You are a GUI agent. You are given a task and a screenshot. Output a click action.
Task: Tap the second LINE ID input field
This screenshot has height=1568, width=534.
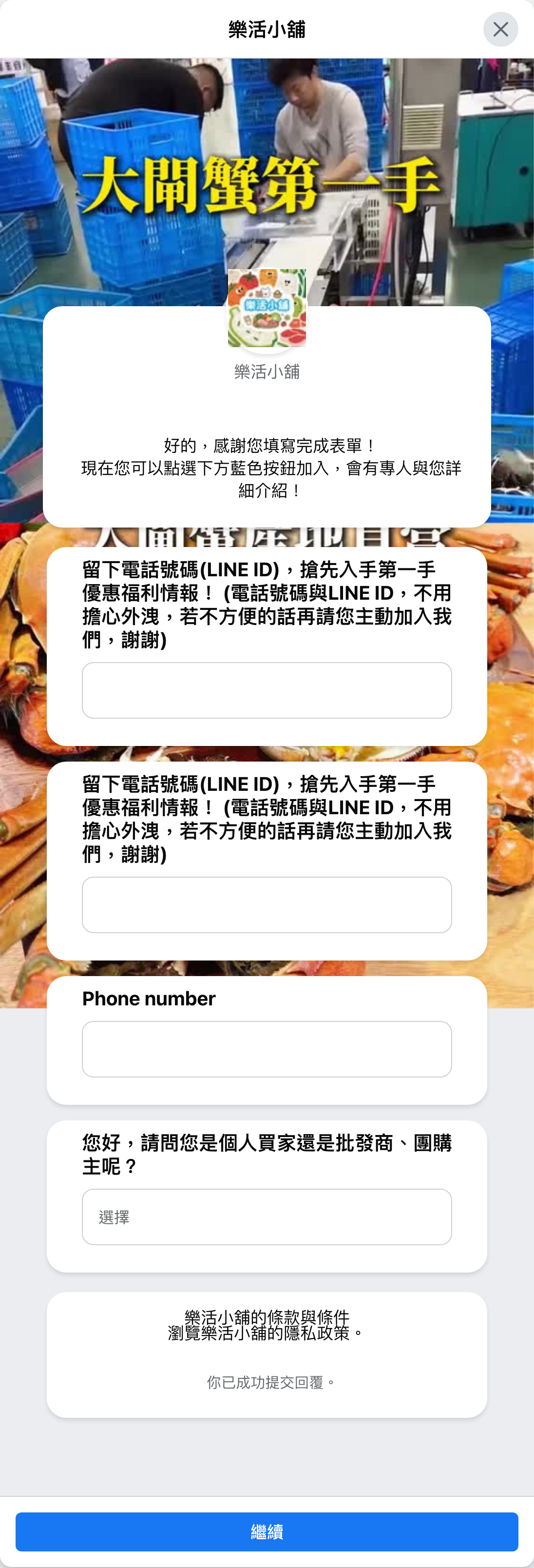pos(267,905)
